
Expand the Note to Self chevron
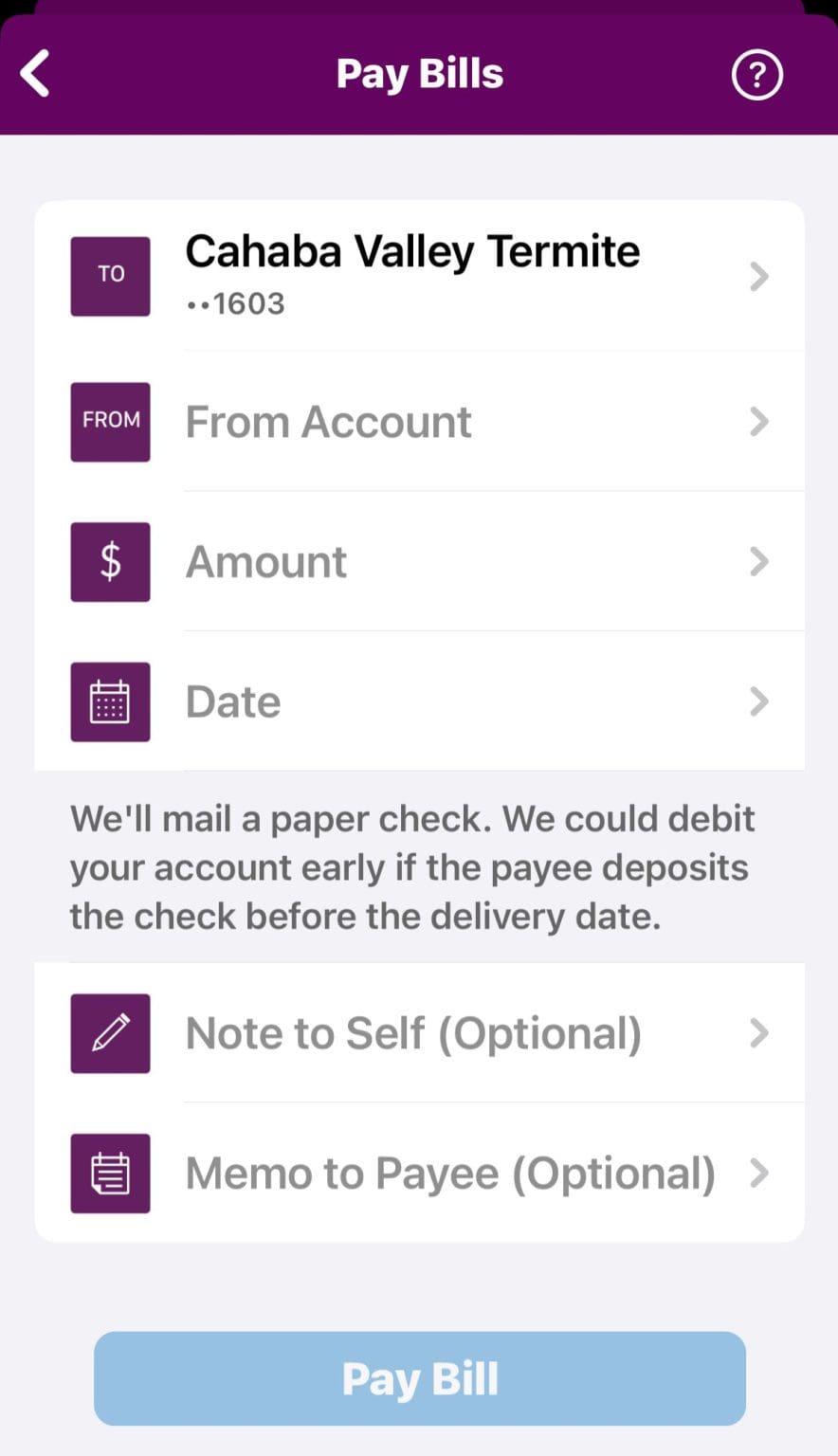point(759,1033)
